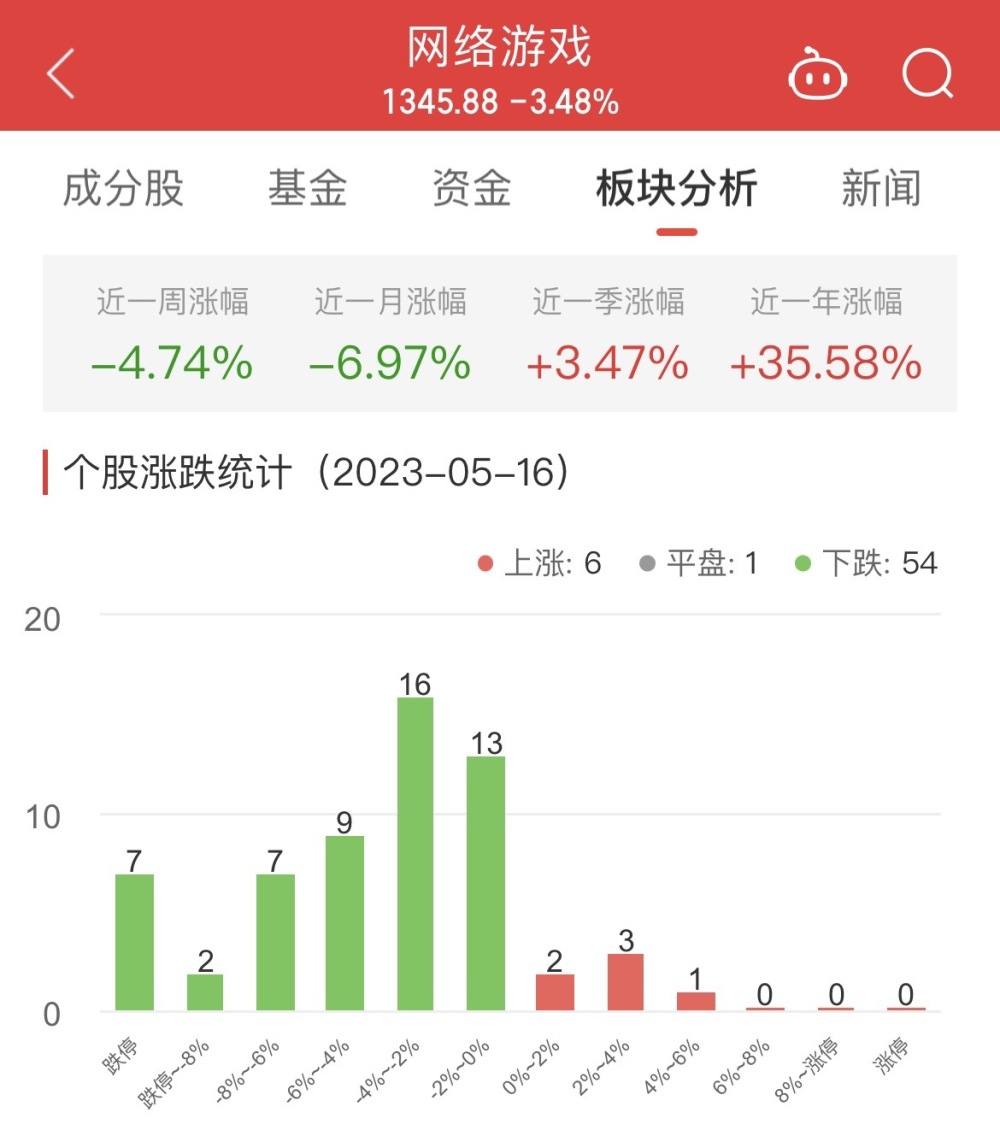Open the 新闻 tab
Viewport: 1000px width, 1130px height.
(880, 188)
